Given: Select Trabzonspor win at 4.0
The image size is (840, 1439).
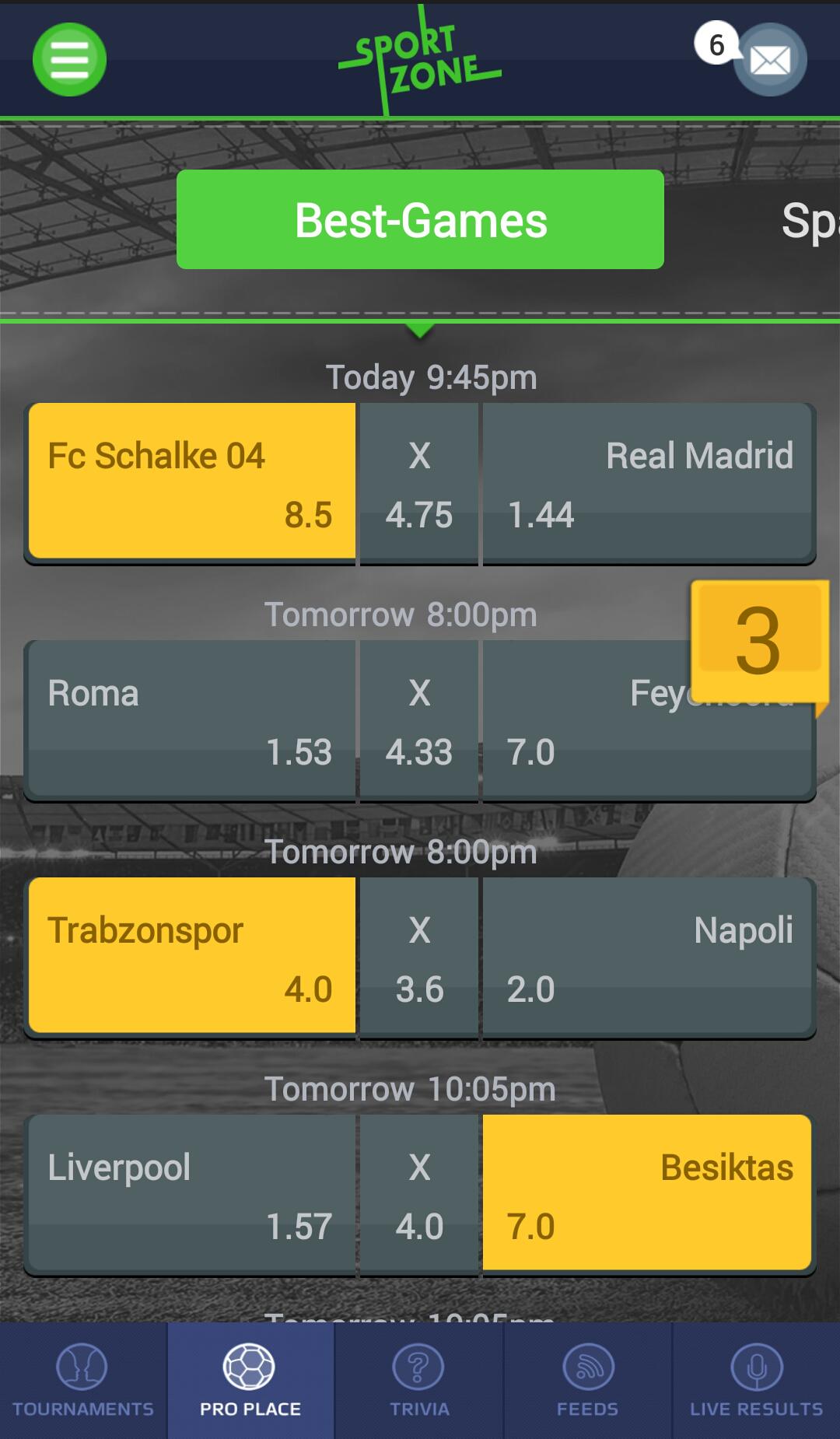Looking at the screenshot, I should [191, 957].
